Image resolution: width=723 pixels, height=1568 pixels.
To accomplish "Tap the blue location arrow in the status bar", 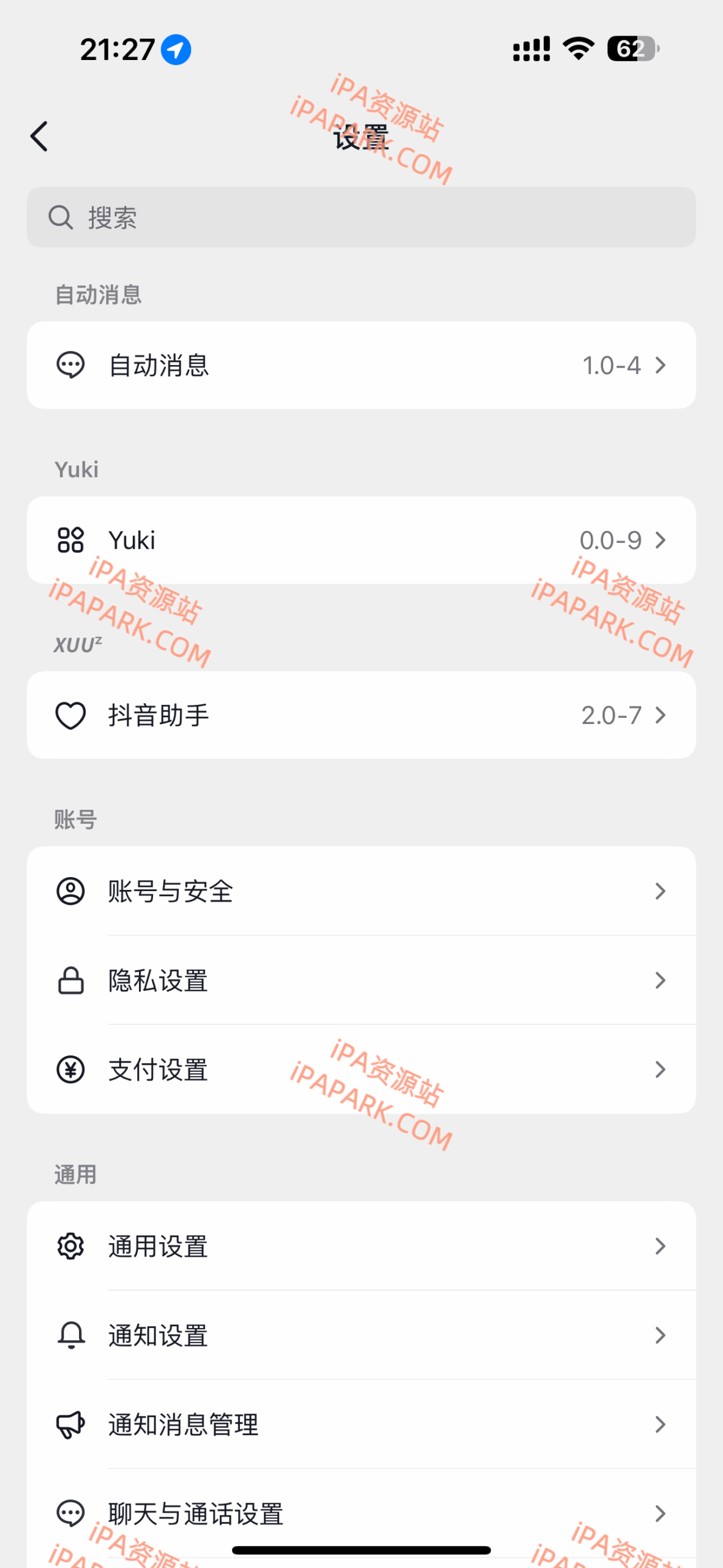I will click(175, 49).
